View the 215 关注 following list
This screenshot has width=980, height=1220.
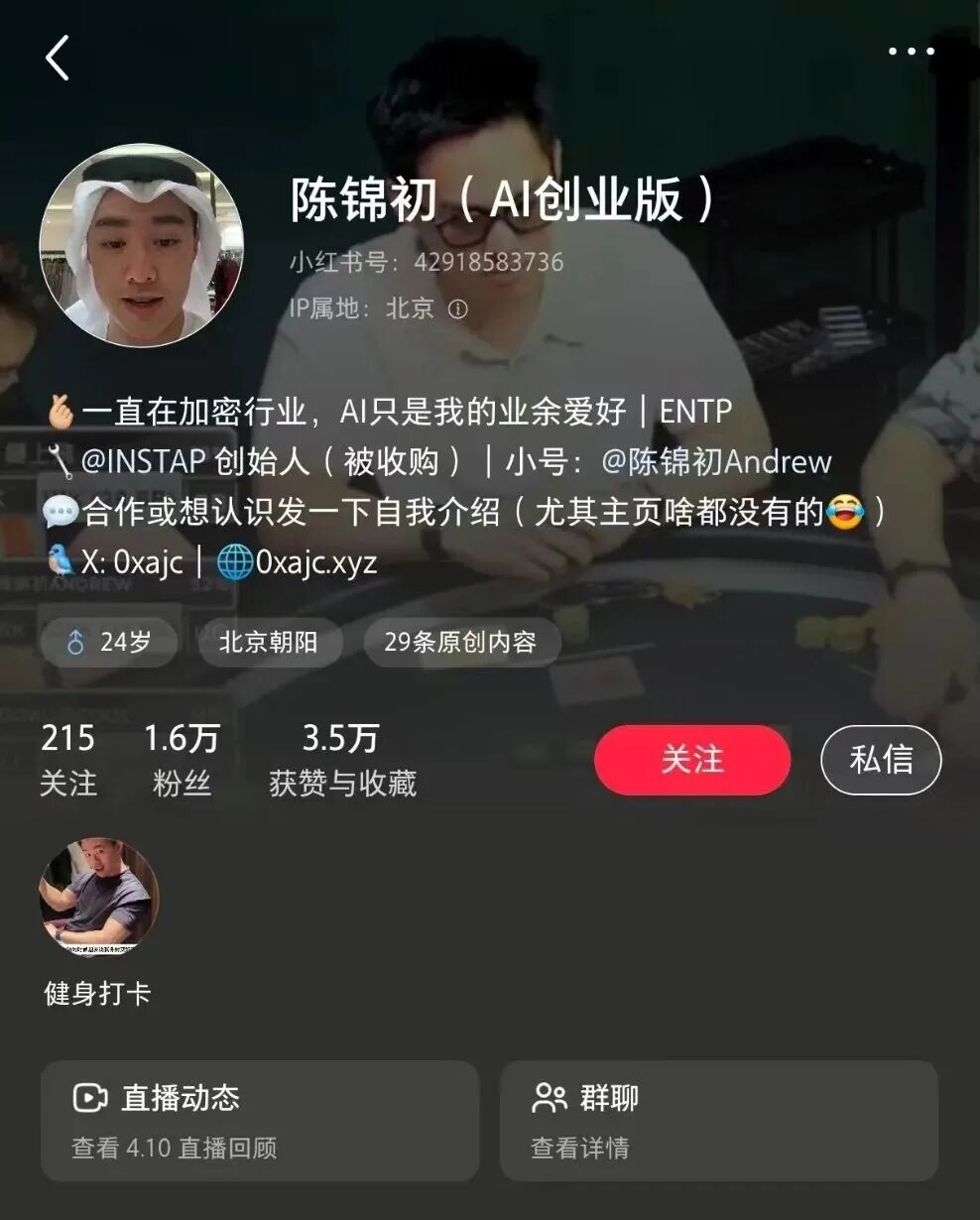68,760
